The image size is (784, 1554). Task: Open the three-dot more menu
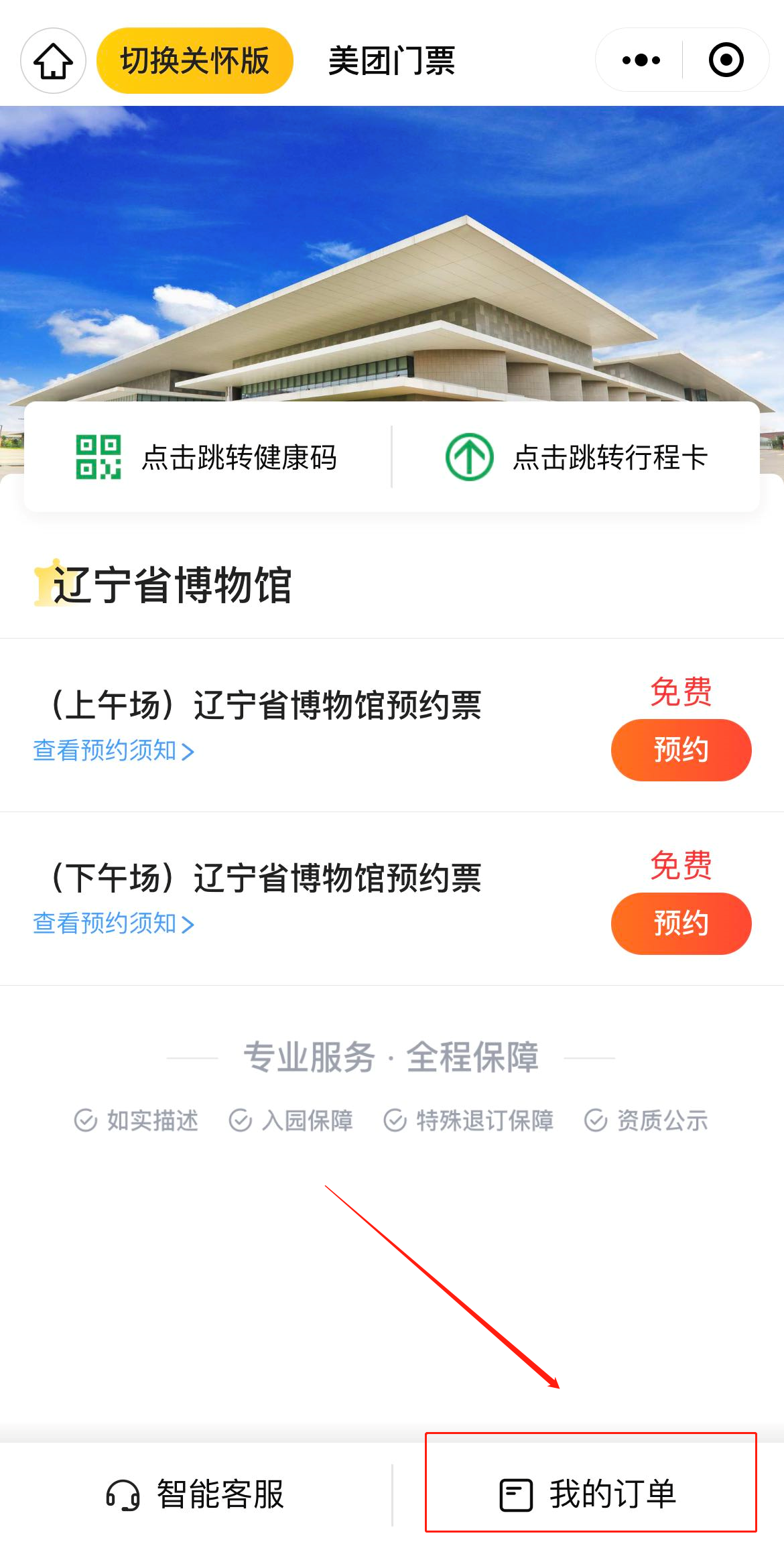pyautogui.click(x=641, y=60)
